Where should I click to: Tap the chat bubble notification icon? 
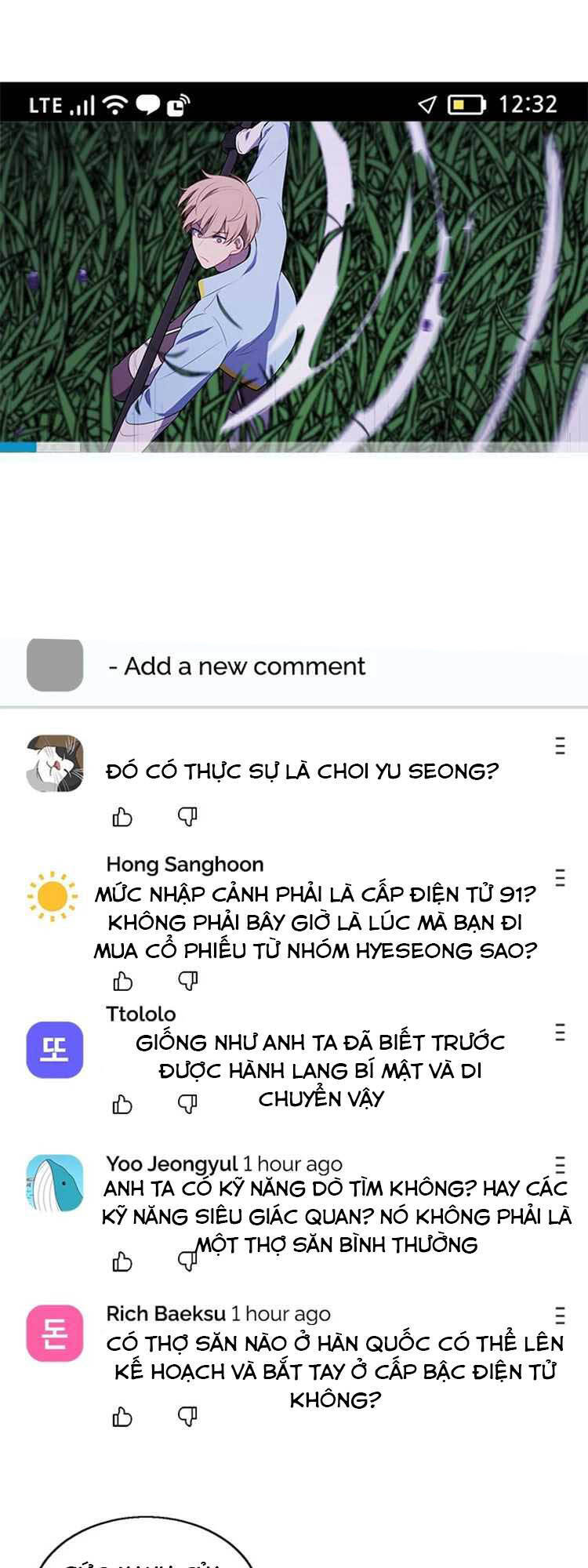click(147, 102)
